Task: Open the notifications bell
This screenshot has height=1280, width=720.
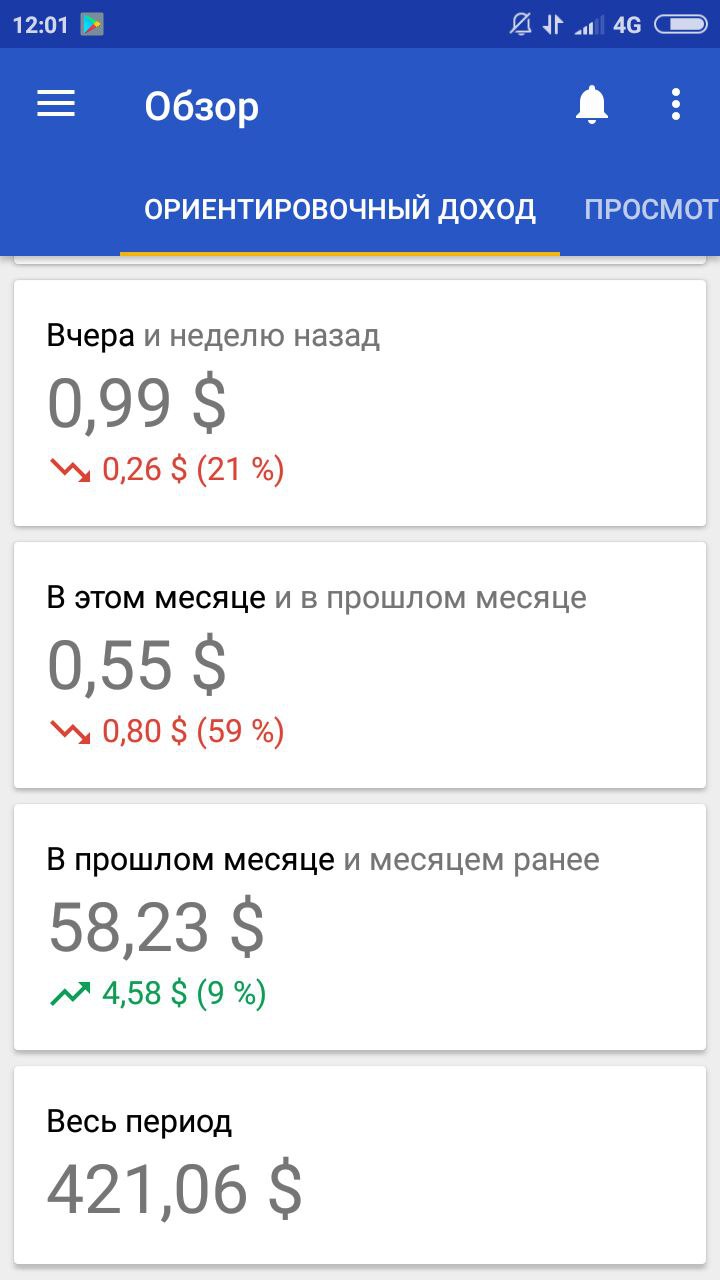Action: 592,104
